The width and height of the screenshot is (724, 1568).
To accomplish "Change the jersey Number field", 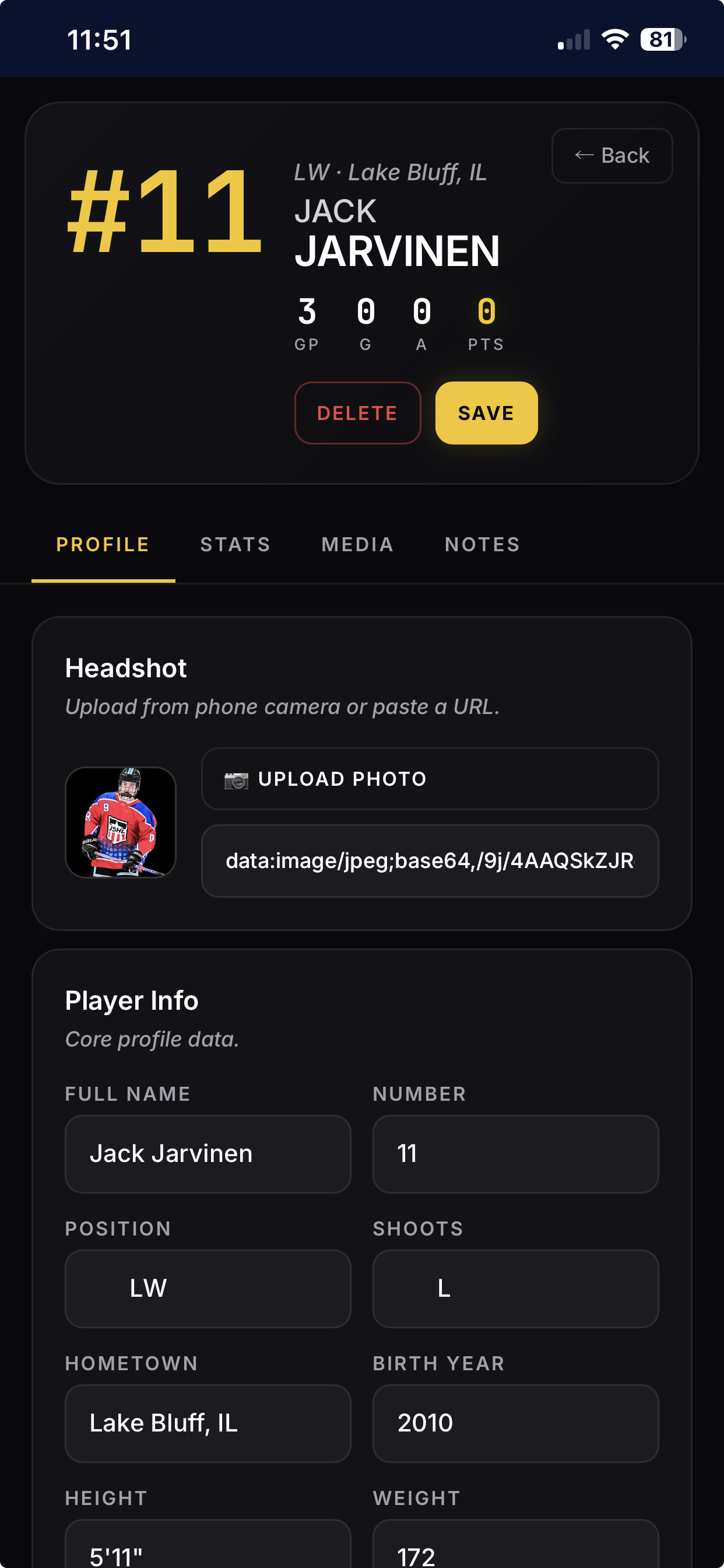I will pyautogui.click(x=515, y=1153).
